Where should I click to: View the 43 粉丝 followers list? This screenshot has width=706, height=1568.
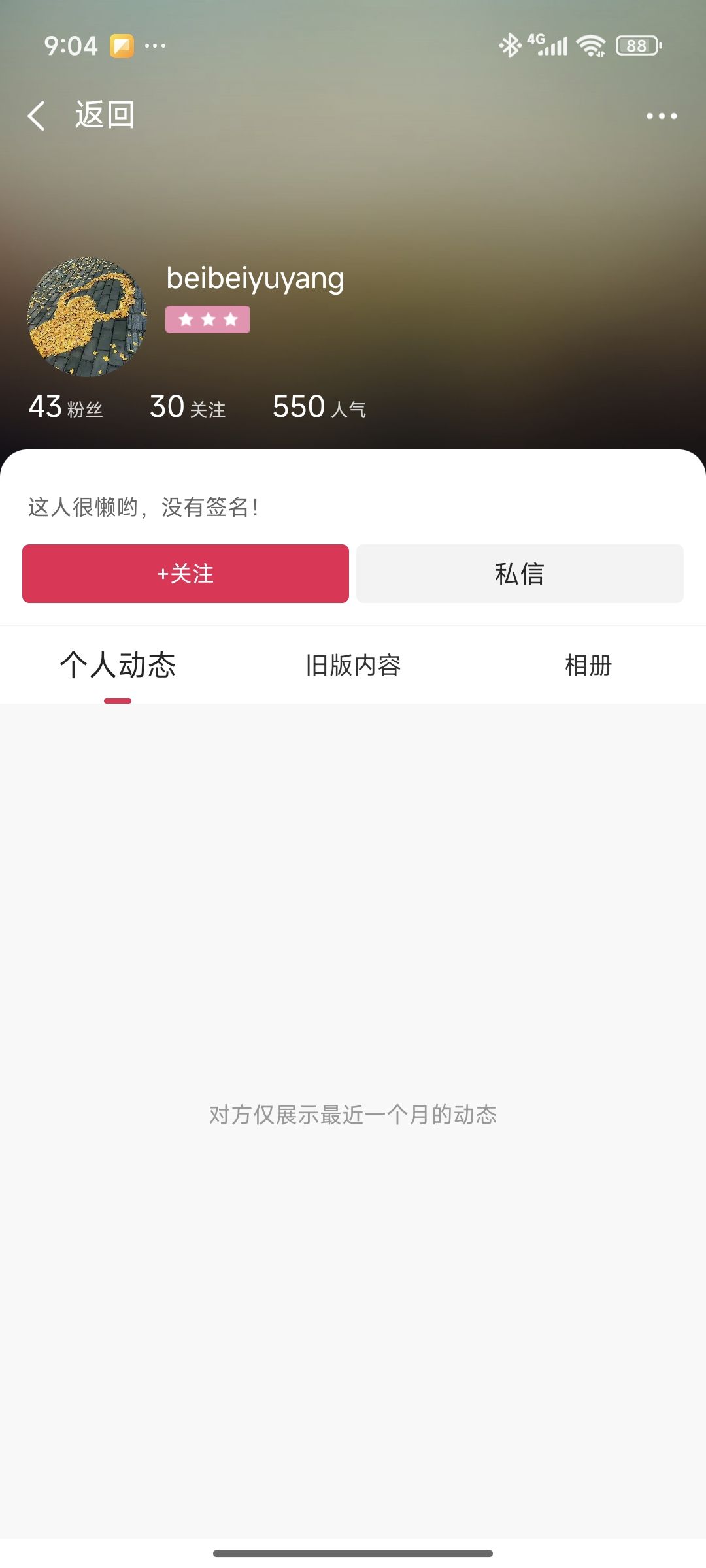click(65, 407)
